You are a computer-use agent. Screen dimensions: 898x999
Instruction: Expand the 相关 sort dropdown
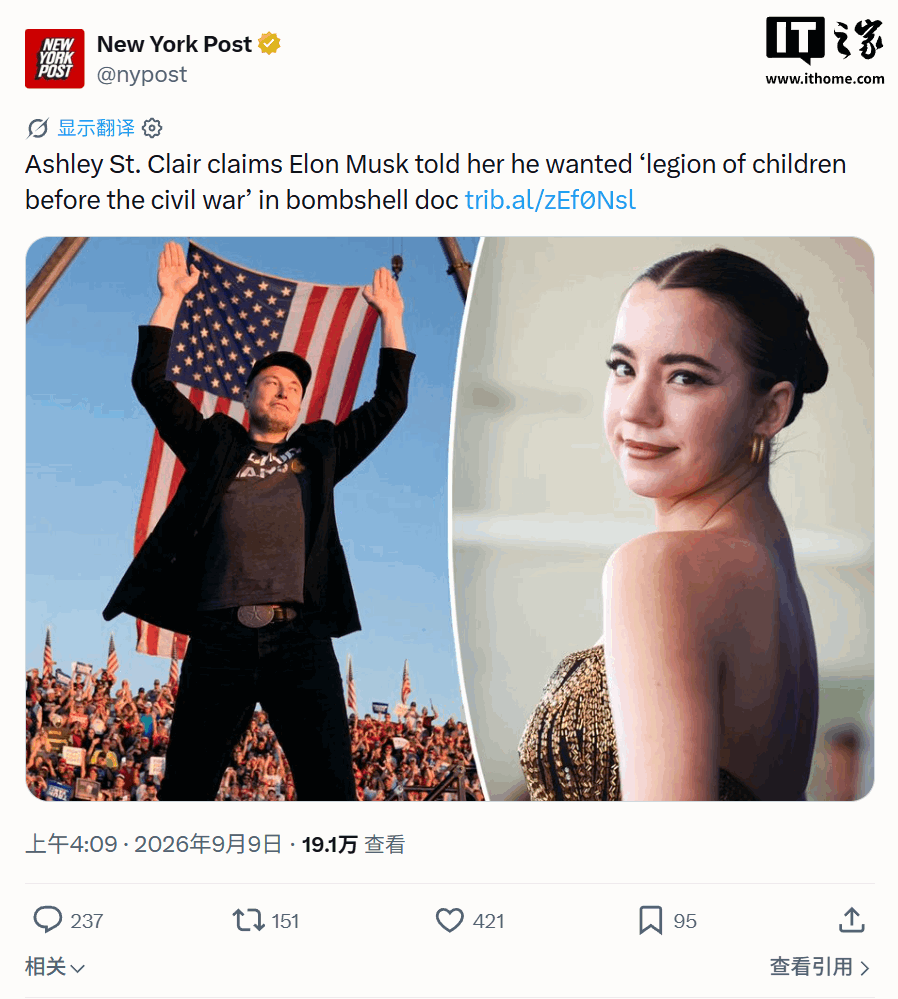click(x=55, y=967)
